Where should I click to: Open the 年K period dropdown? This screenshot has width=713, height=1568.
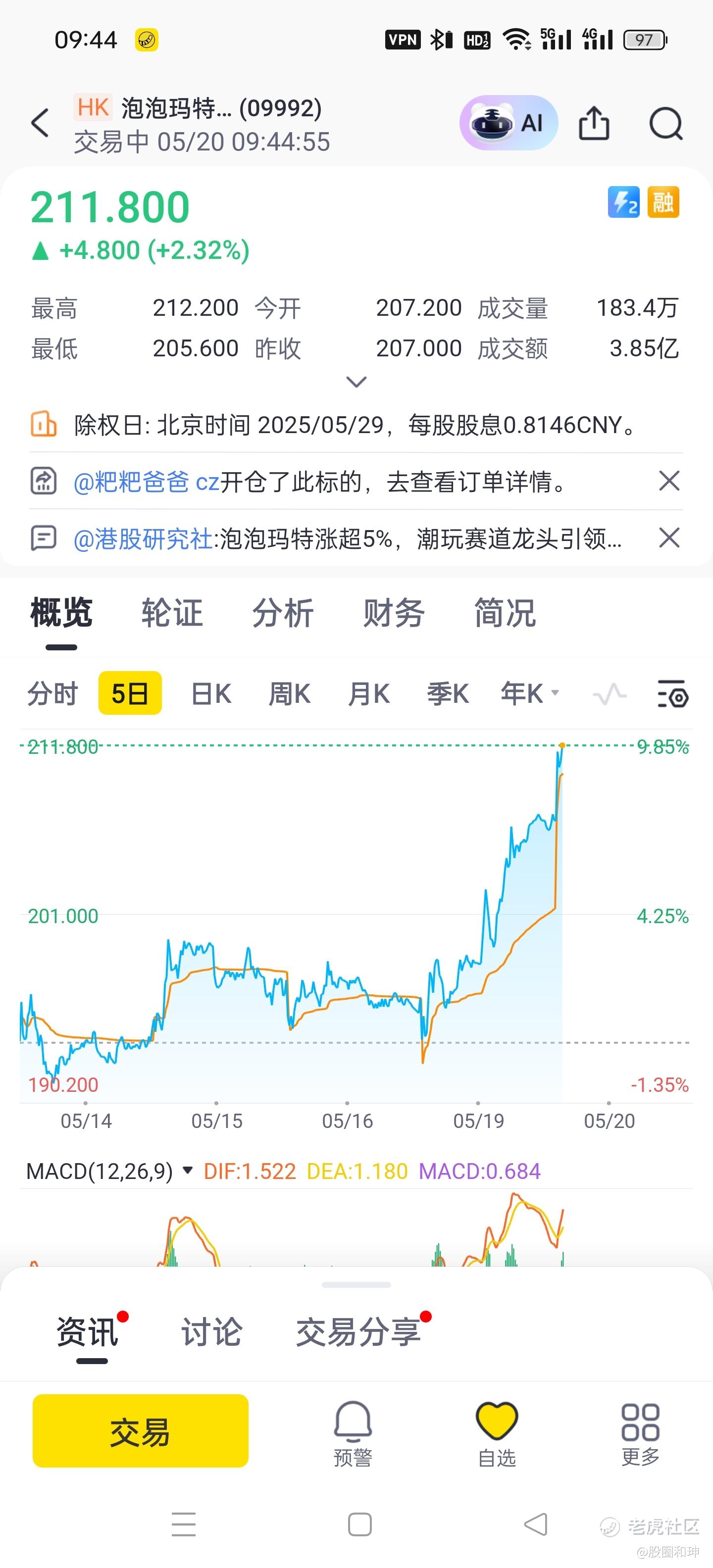[530, 693]
